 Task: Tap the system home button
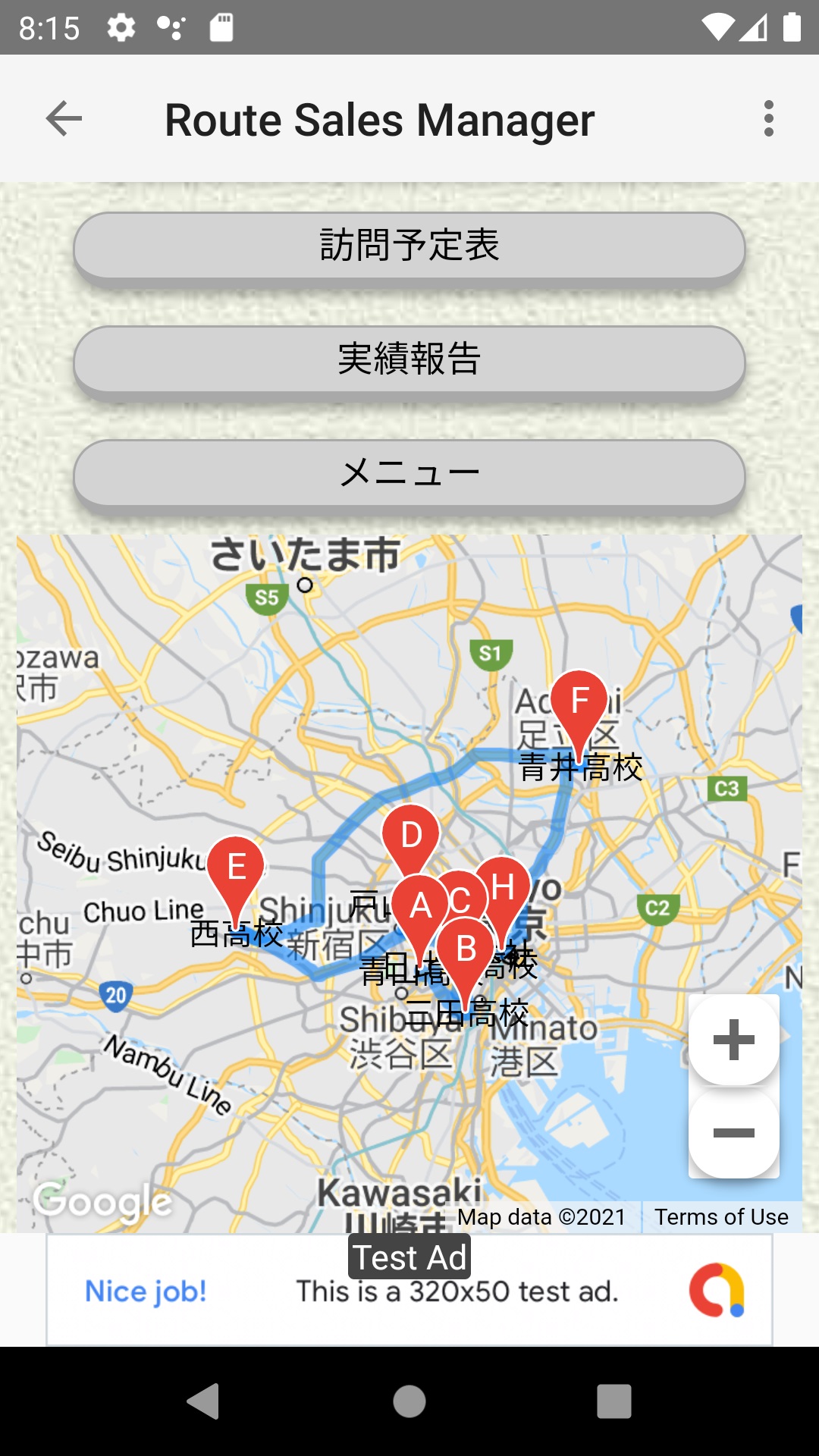click(409, 1401)
